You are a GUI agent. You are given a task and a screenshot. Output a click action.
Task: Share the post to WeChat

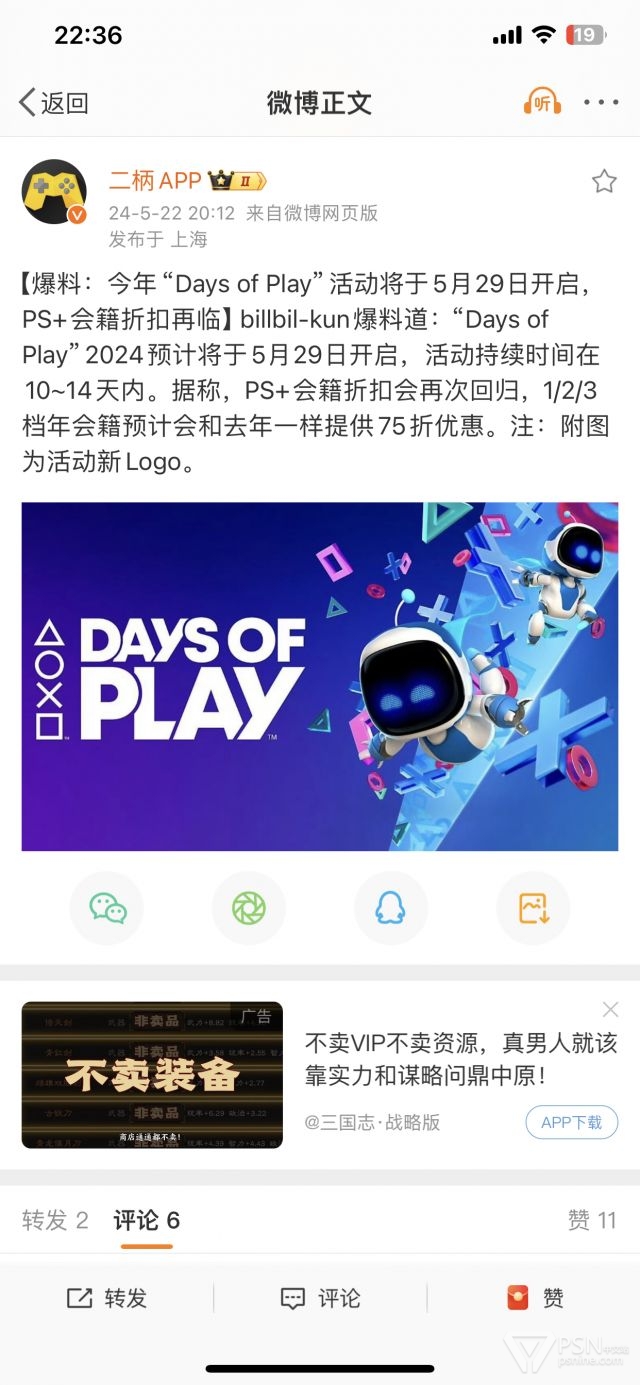107,908
